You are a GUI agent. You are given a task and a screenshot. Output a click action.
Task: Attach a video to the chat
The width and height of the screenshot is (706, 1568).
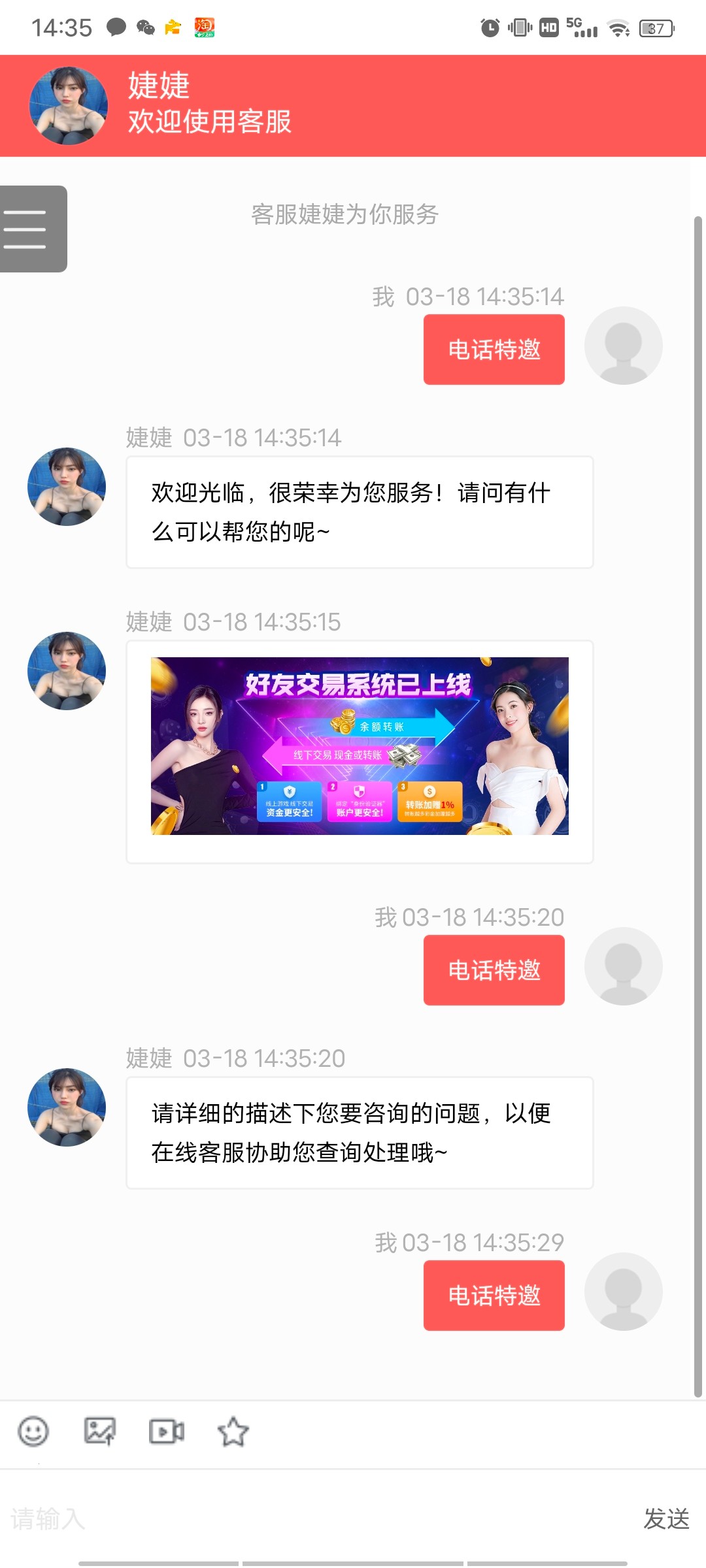167,1431
